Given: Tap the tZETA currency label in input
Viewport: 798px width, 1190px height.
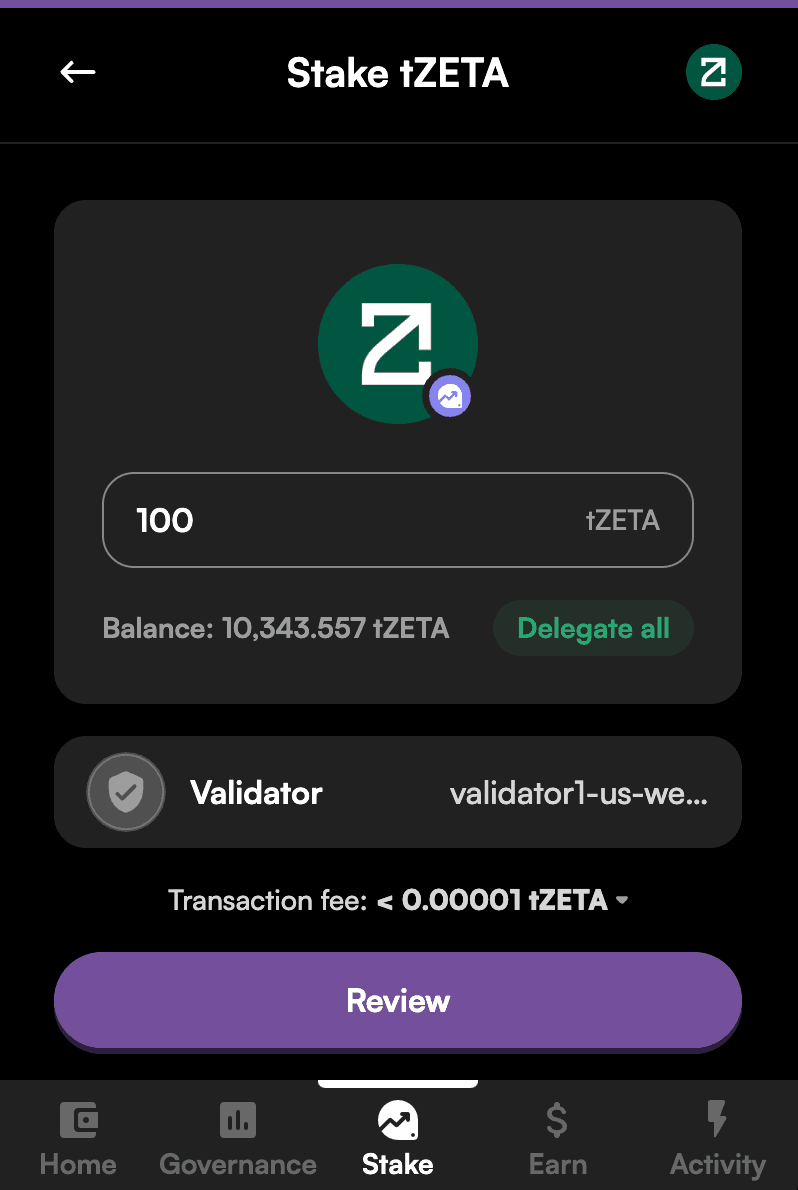Looking at the screenshot, I should tap(624, 520).
